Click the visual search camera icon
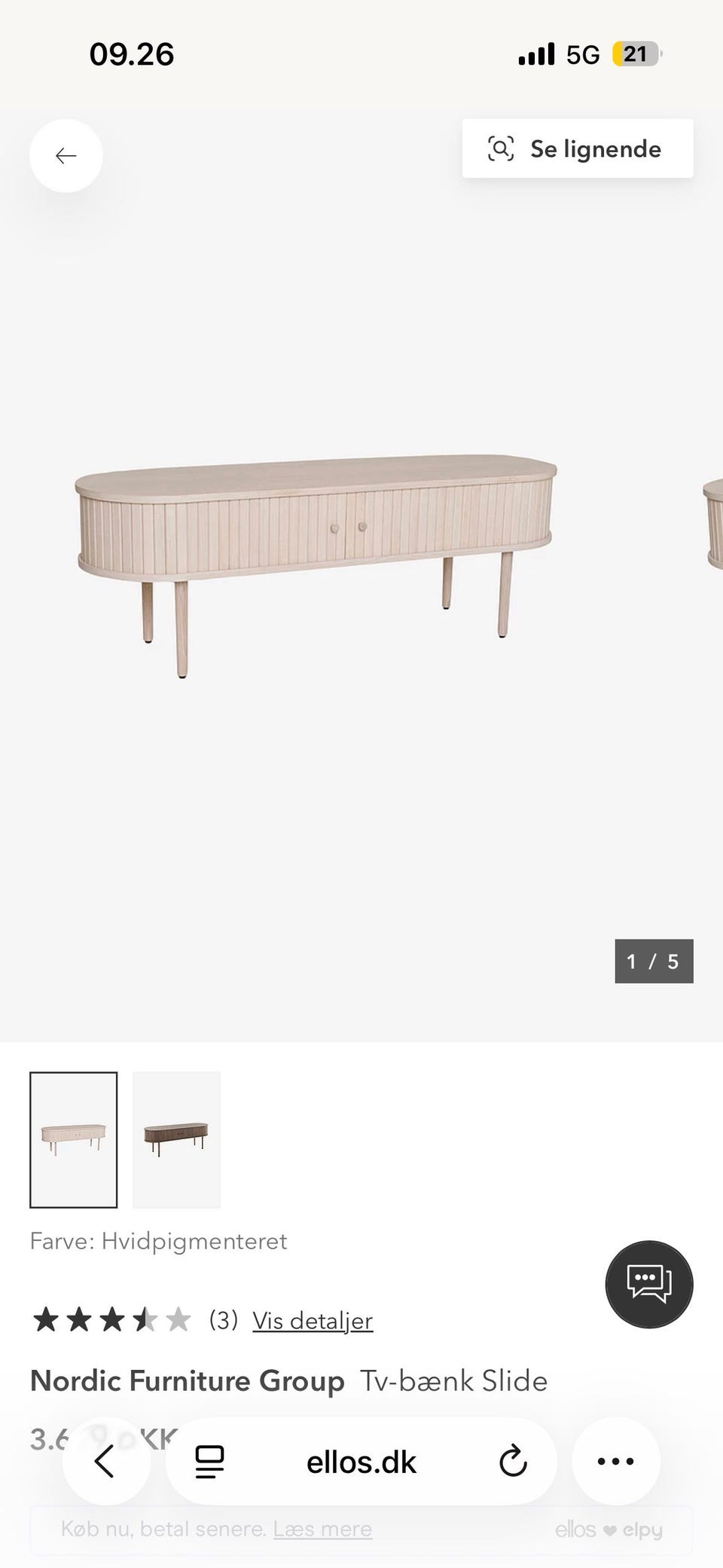This screenshot has width=723, height=1568. 501,148
